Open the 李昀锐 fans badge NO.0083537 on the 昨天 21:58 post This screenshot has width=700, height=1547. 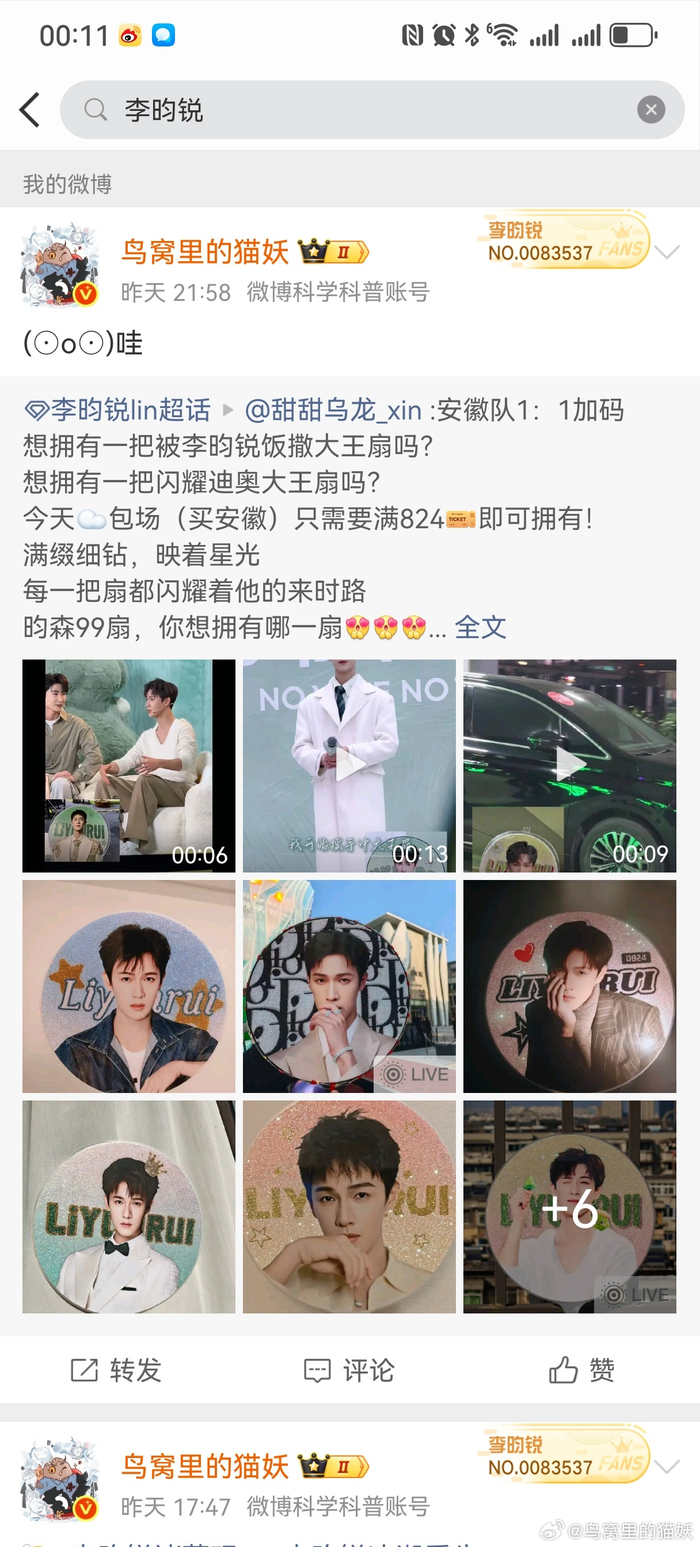[564, 241]
